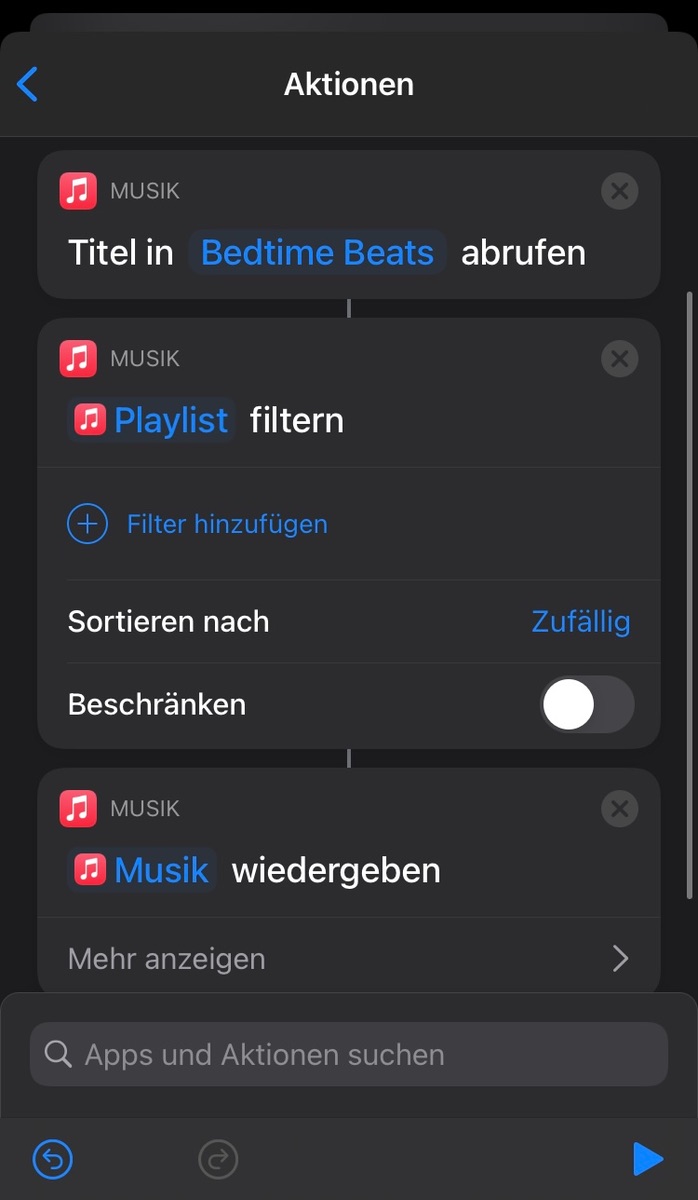
Task: Undo the last change
Action: click(x=53, y=1160)
